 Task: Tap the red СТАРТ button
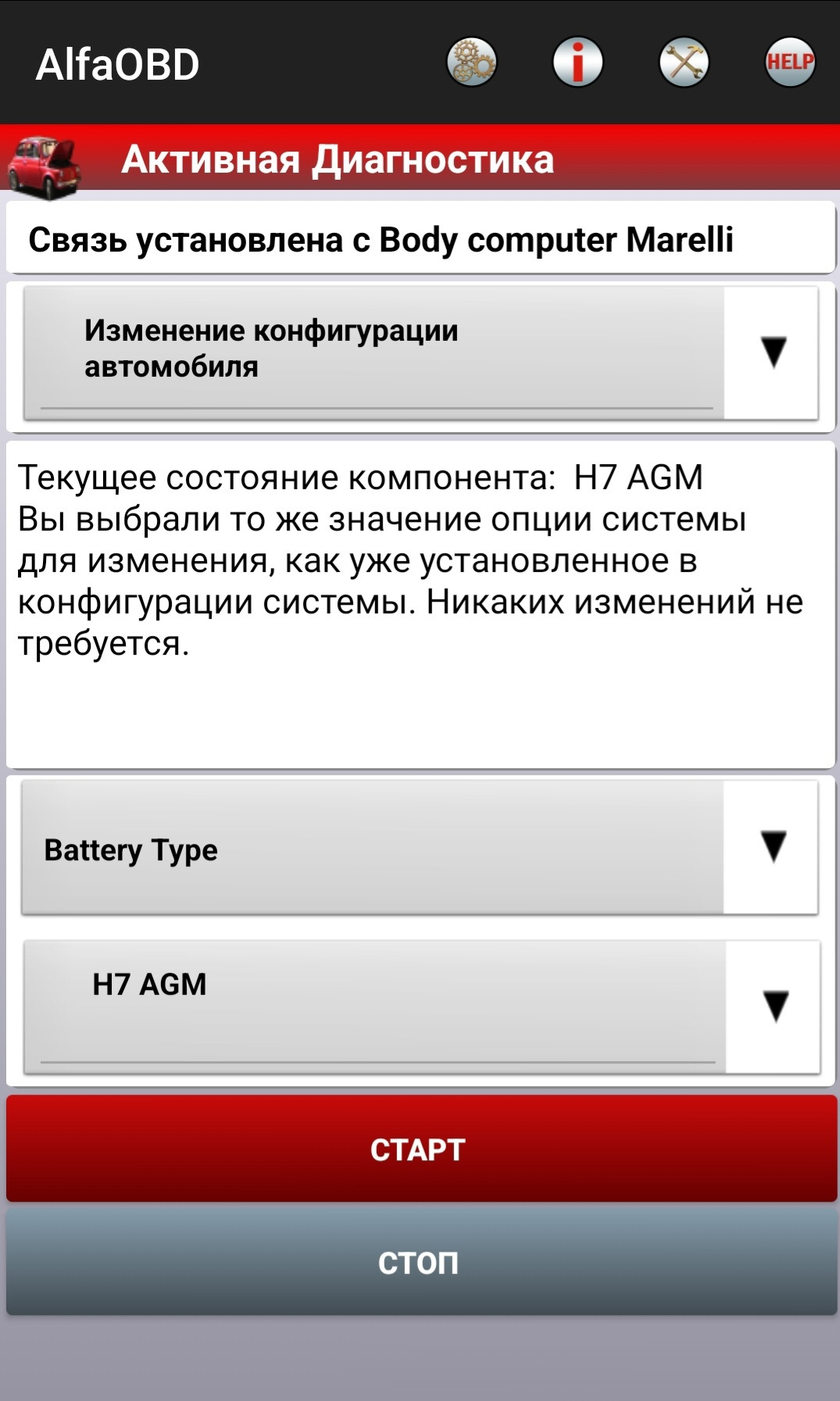tap(420, 1149)
